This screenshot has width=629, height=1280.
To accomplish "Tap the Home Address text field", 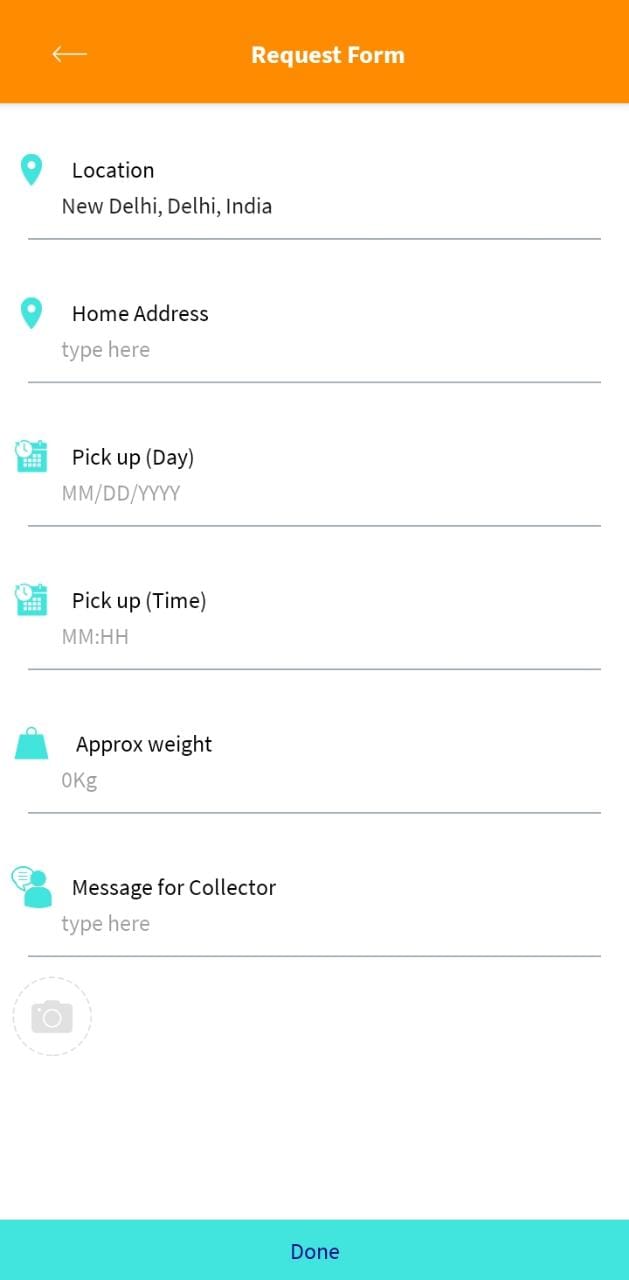I will (x=314, y=350).
